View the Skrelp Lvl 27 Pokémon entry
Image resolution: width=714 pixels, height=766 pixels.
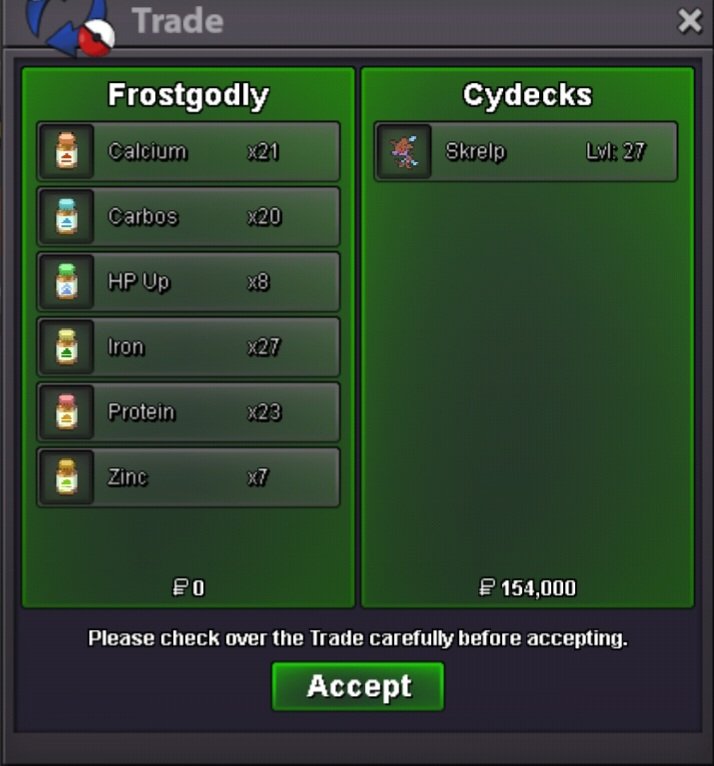click(x=526, y=152)
